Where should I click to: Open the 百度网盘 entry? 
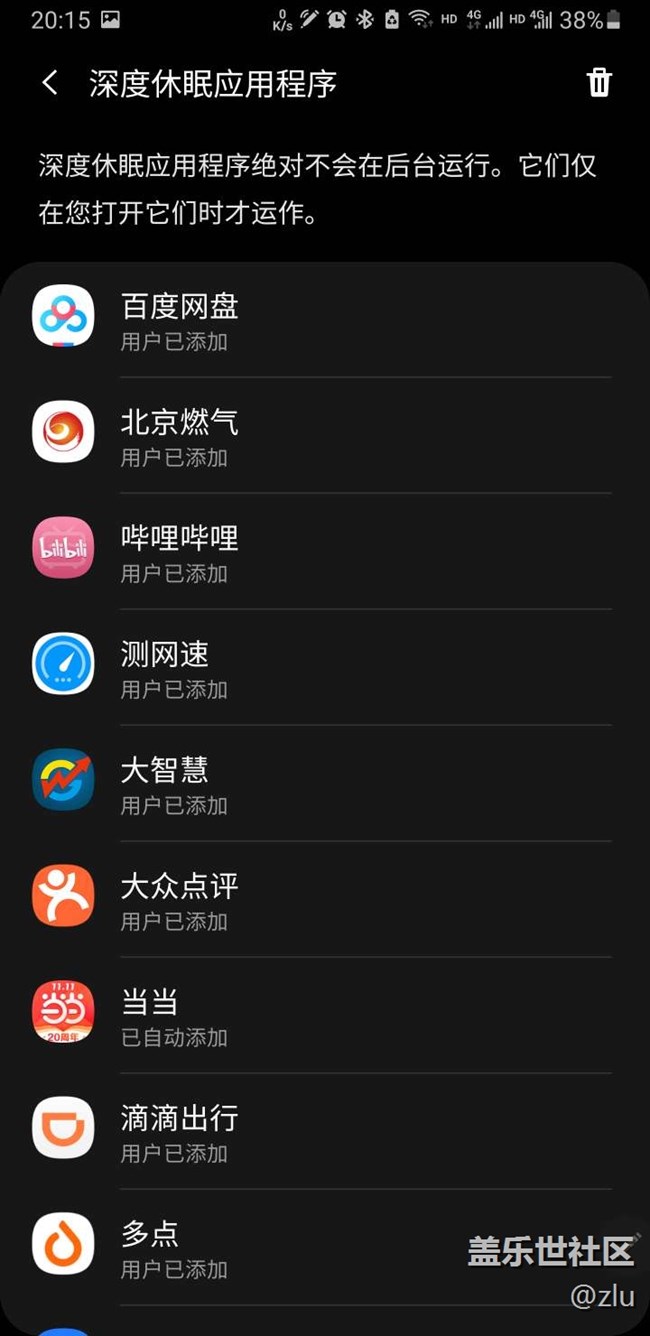pyautogui.click(x=325, y=320)
